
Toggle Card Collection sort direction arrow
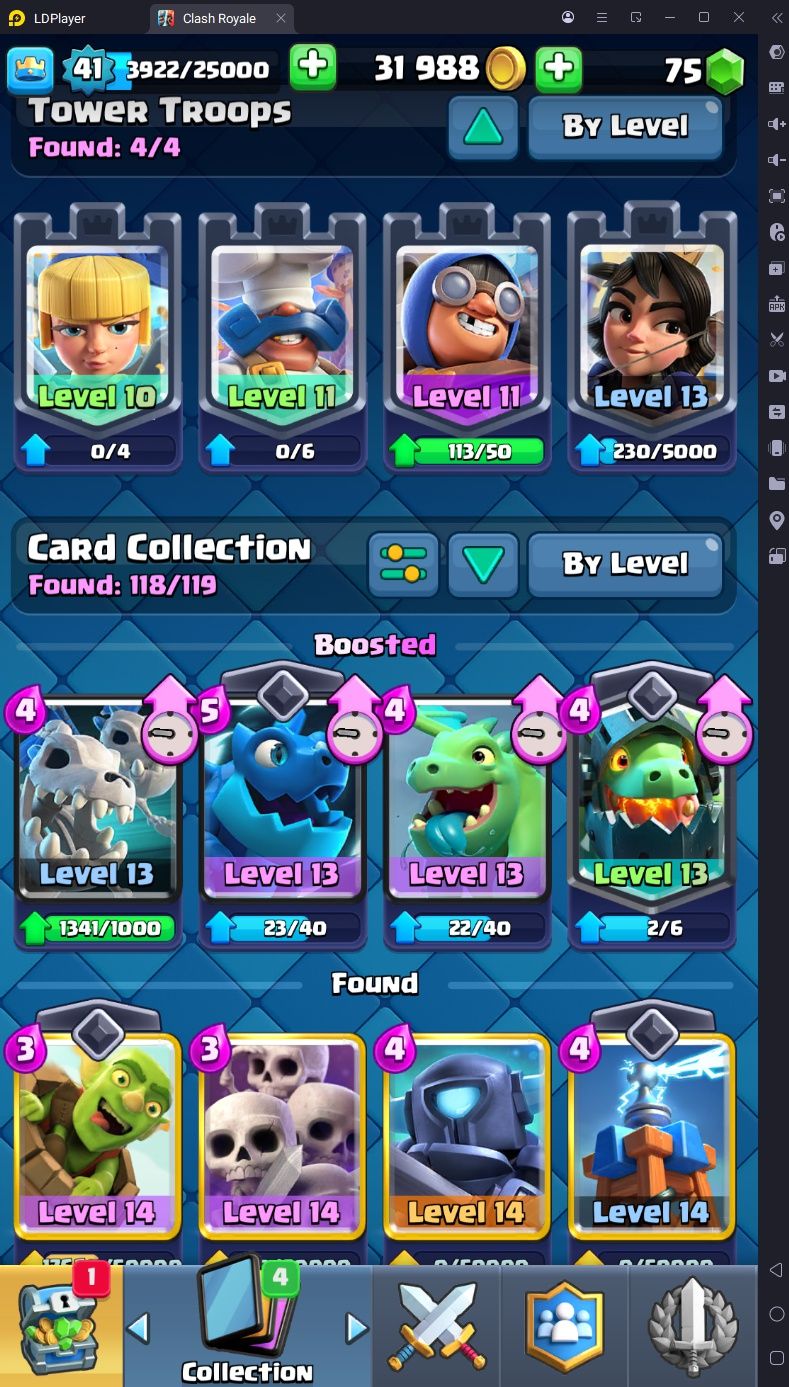(x=483, y=564)
